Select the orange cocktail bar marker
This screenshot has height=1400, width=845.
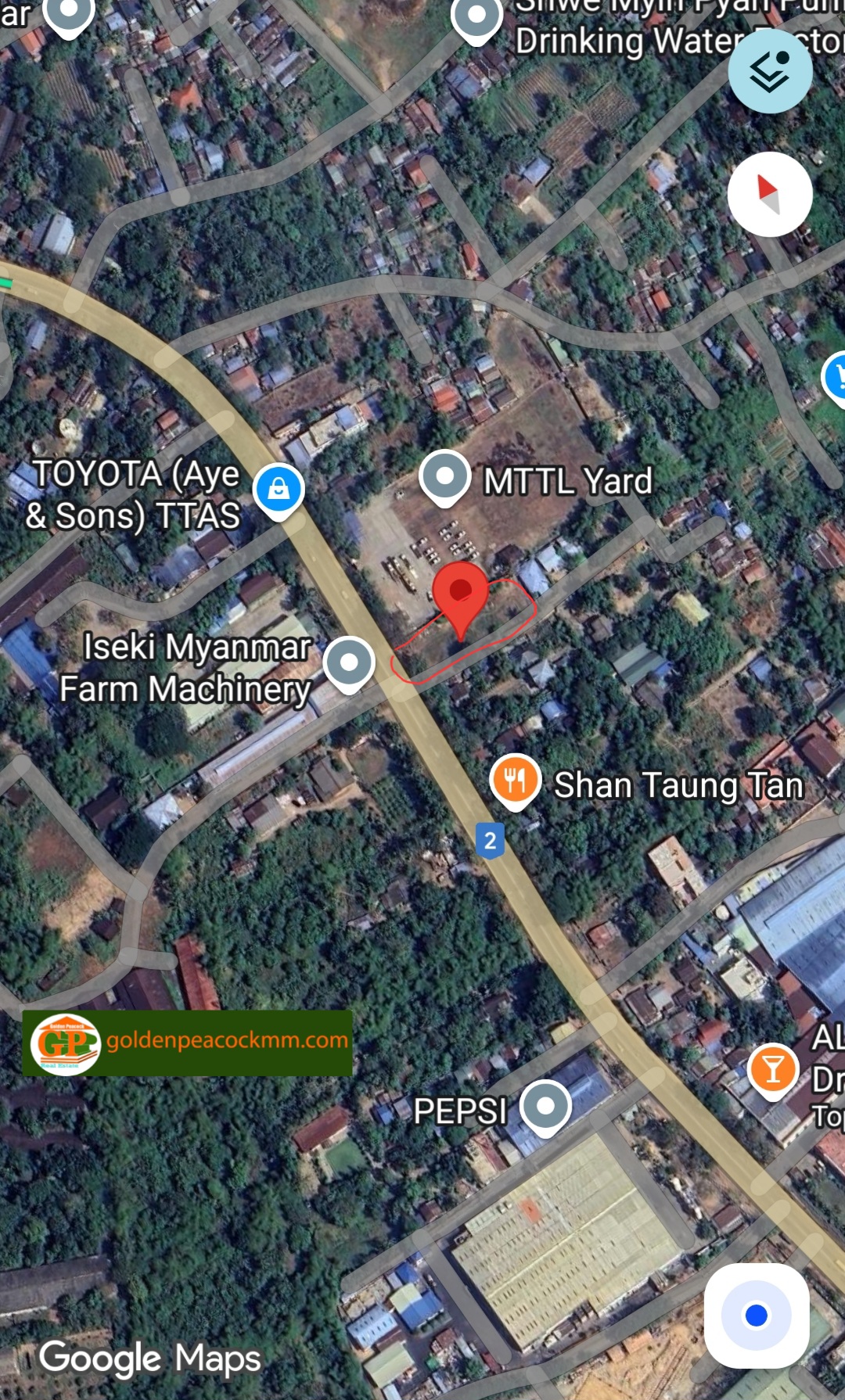773,1070
